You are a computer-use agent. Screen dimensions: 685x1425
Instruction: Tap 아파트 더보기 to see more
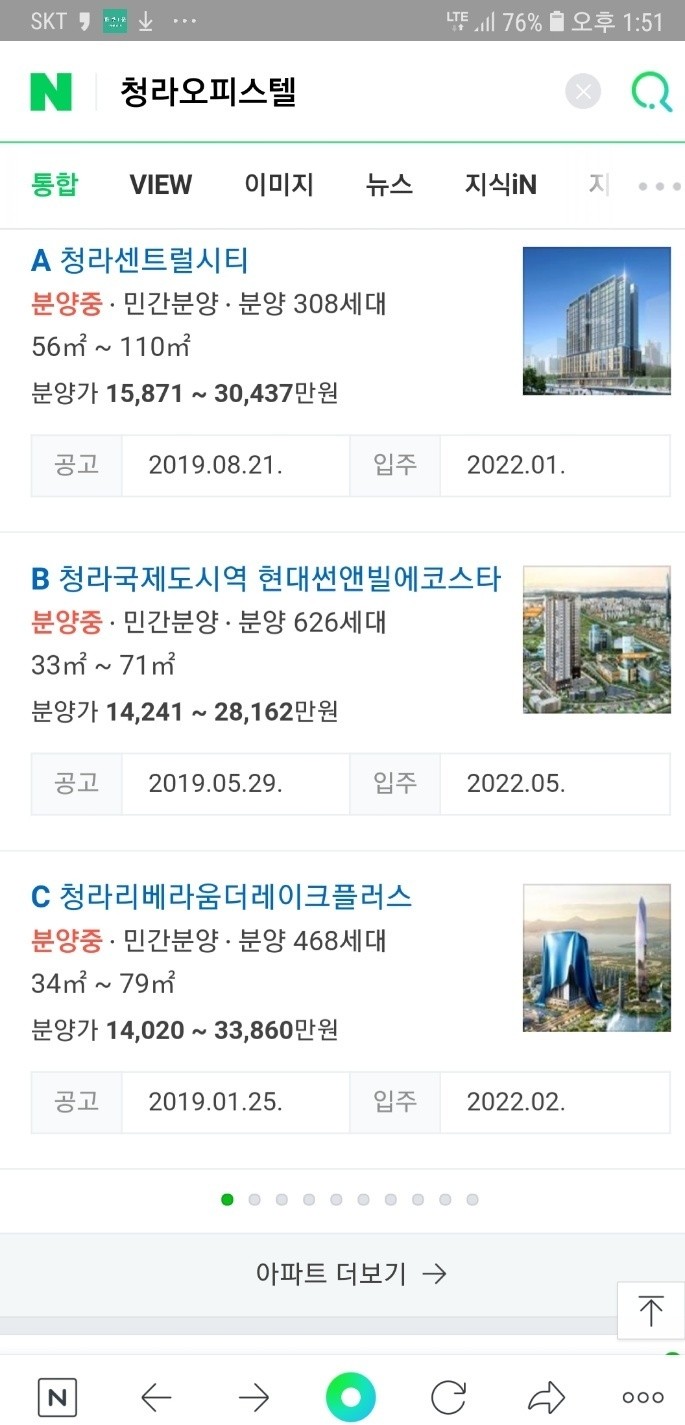coord(351,1273)
